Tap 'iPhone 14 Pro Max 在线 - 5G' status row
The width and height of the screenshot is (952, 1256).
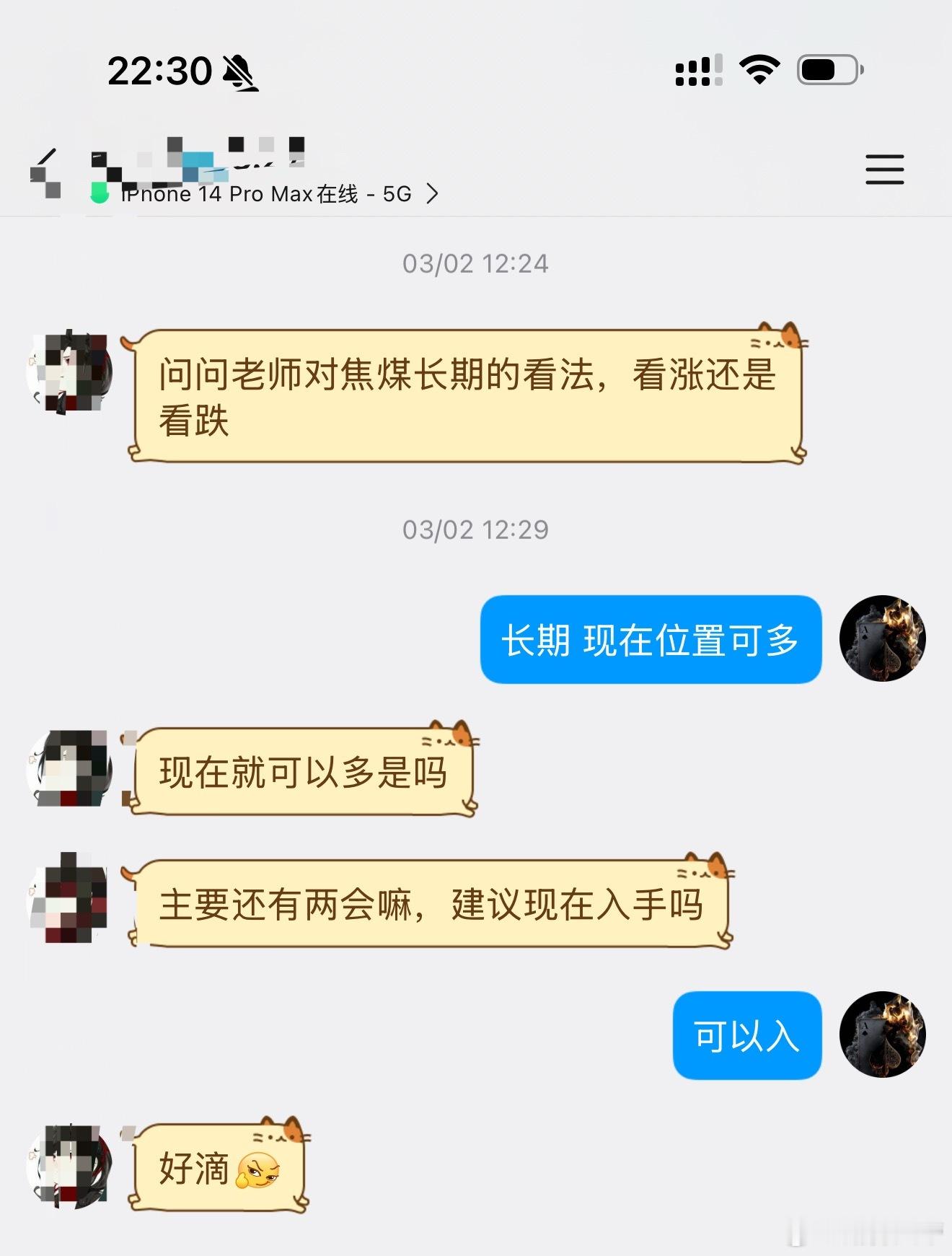click(267, 193)
